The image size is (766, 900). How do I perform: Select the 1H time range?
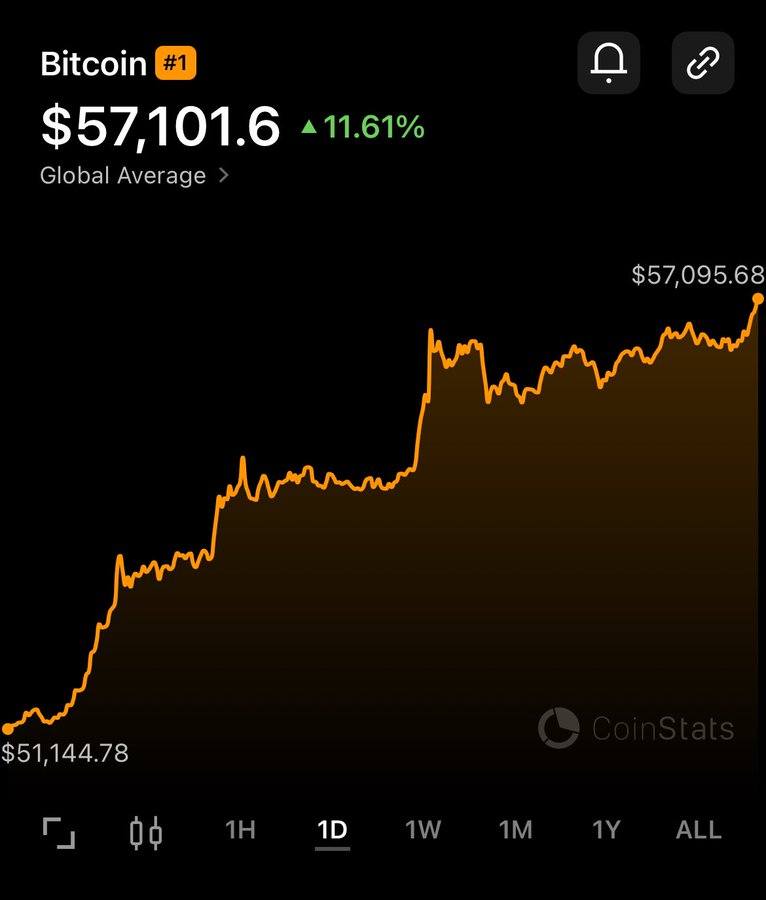[240, 830]
